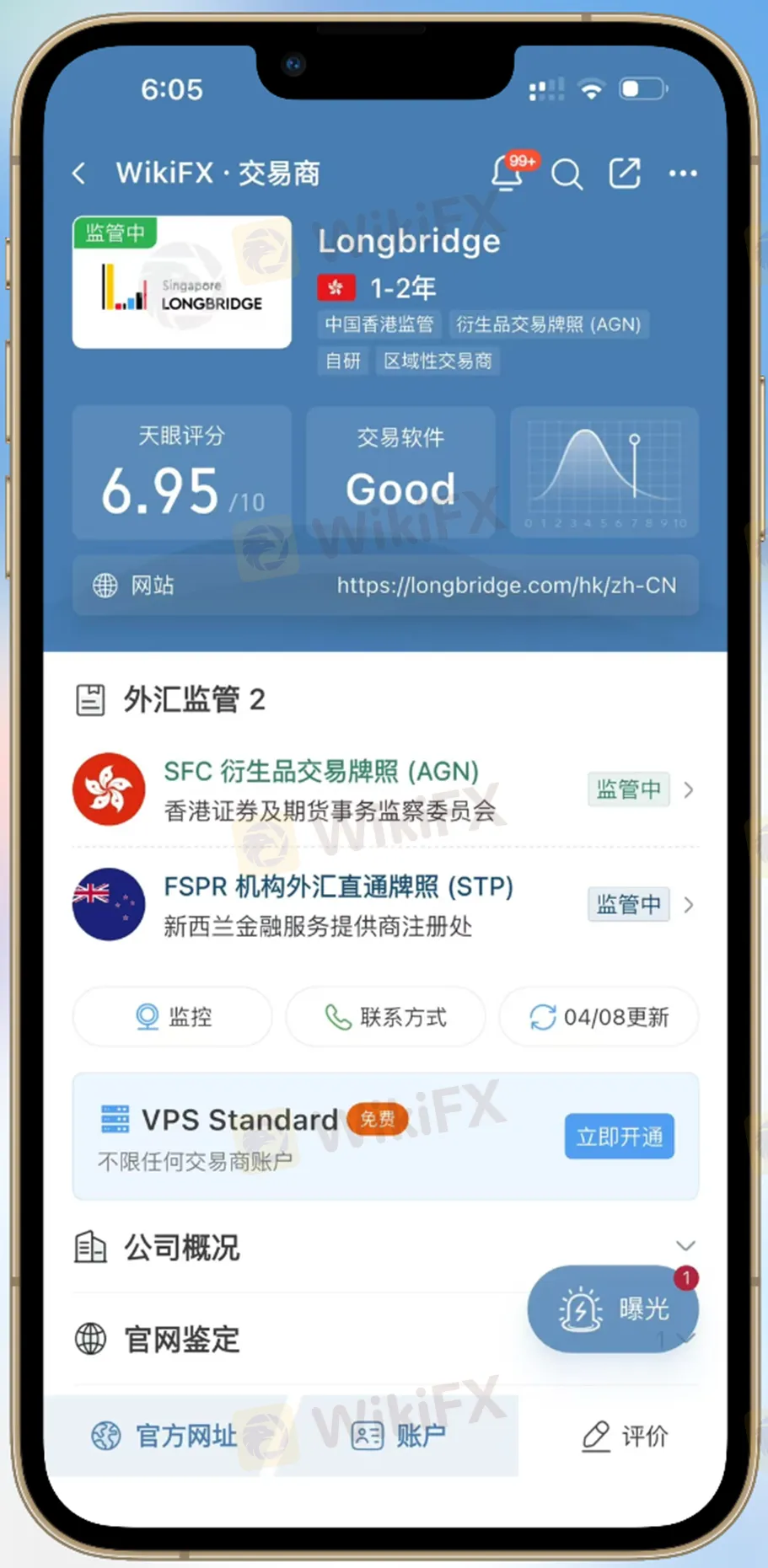
Task: Tap 立即开通 for VPS Standard
Action: coord(619,1137)
